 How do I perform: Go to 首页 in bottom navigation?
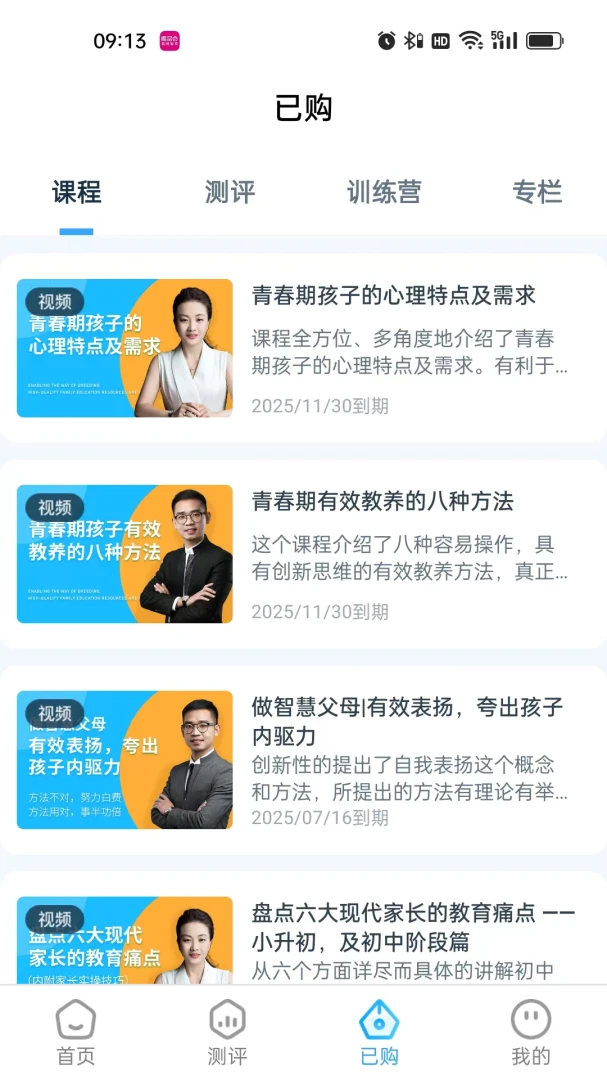point(76,1032)
